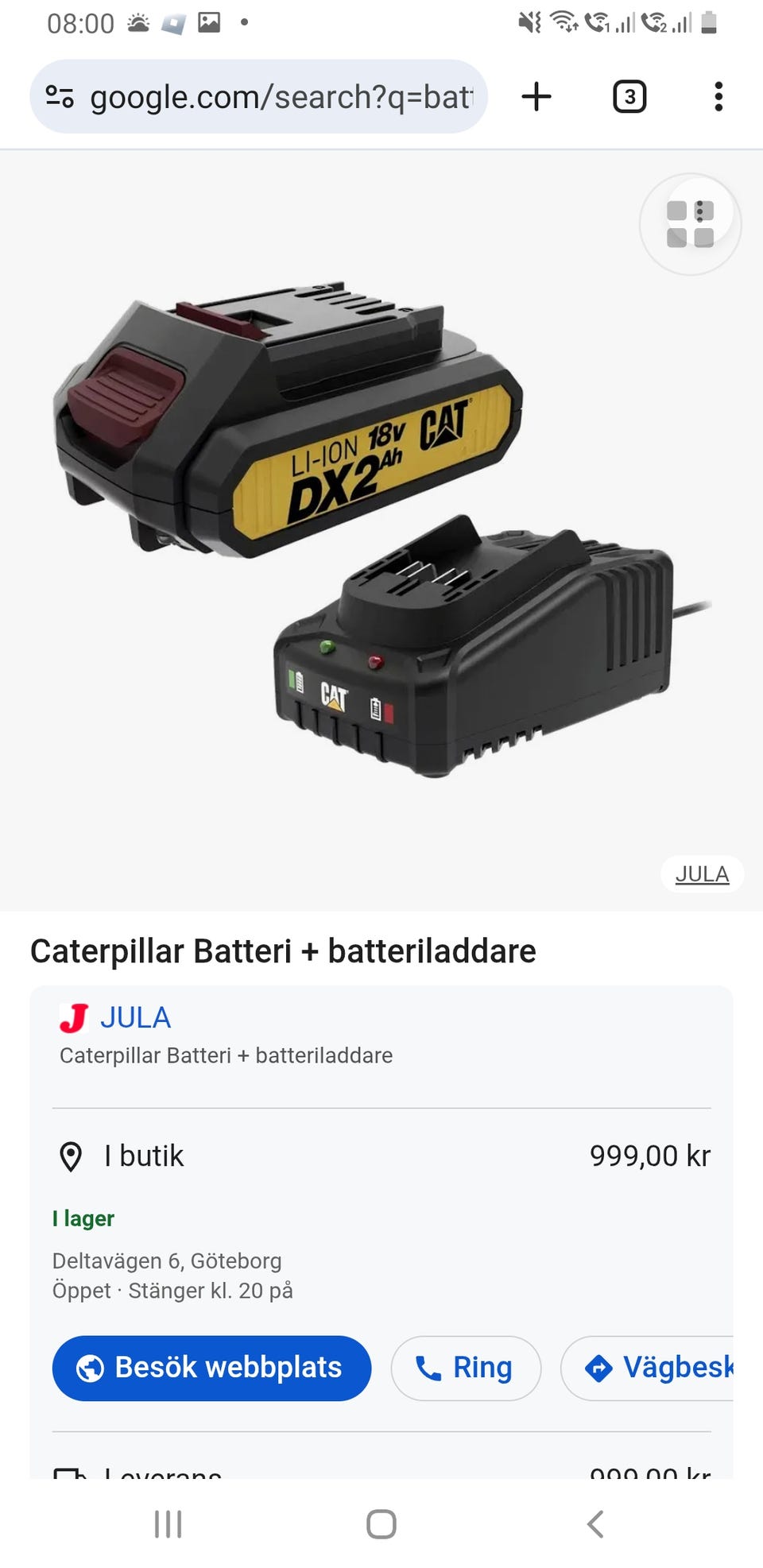This screenshot has width=763, height=1568.
Task: Open the JULA source link on image
Action: (702, 874)
